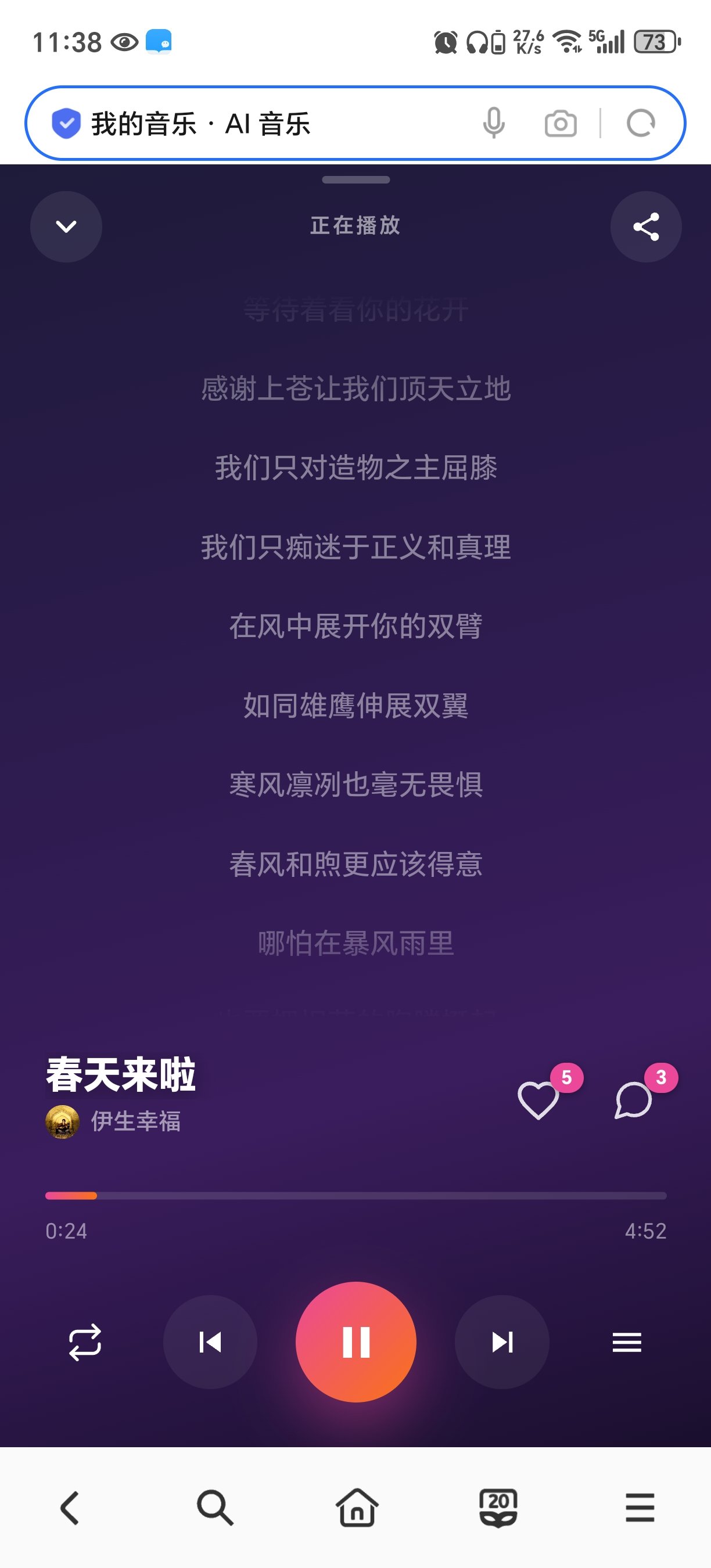Open the song's comments
Image resolution: width=711 pixels, height=1568 pixels.
tap(633, 1100)
